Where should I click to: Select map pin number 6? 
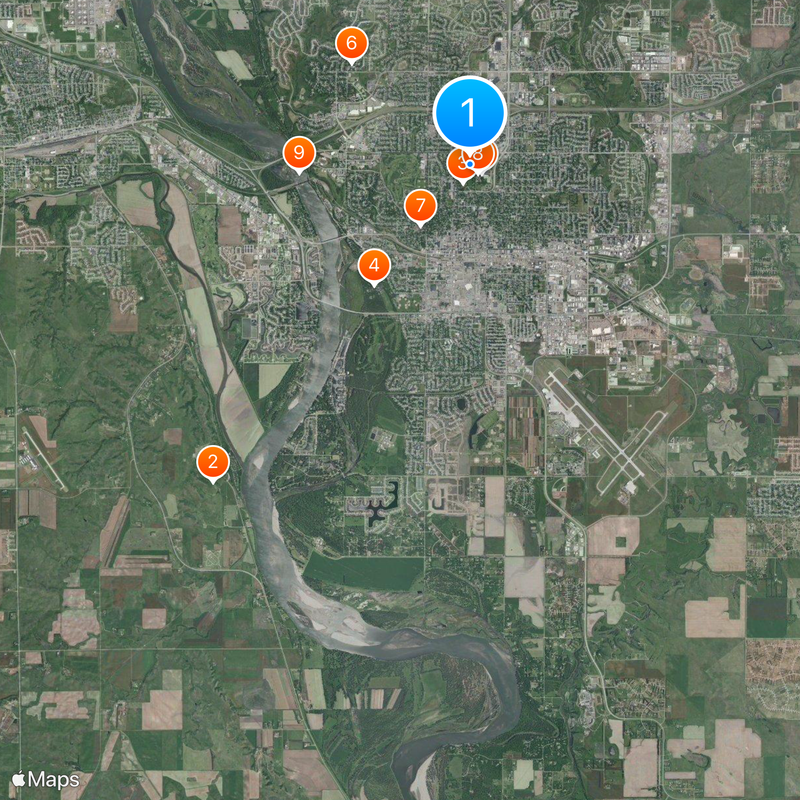[351, 44]
